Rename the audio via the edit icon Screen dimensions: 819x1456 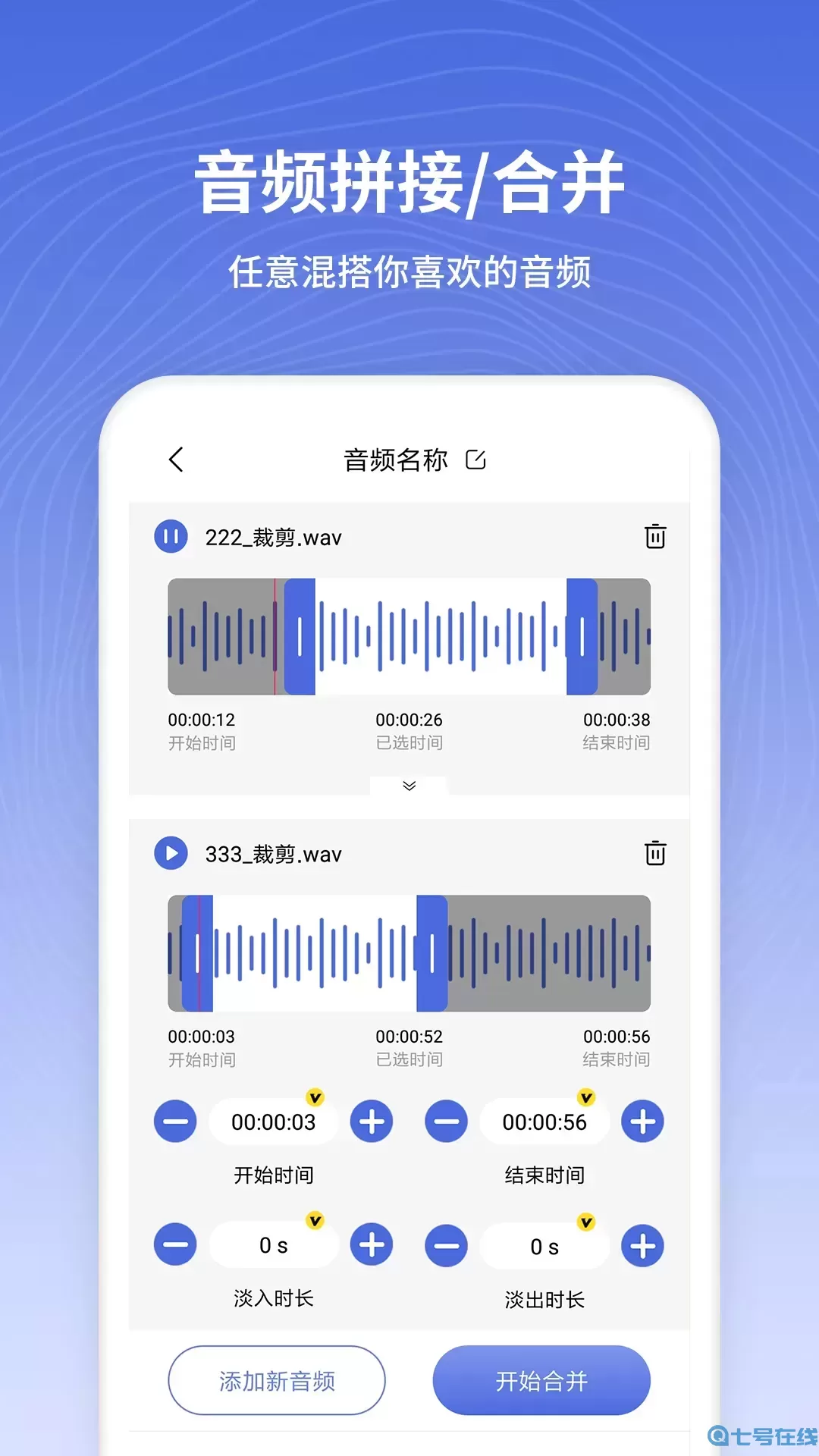(476, 460)
